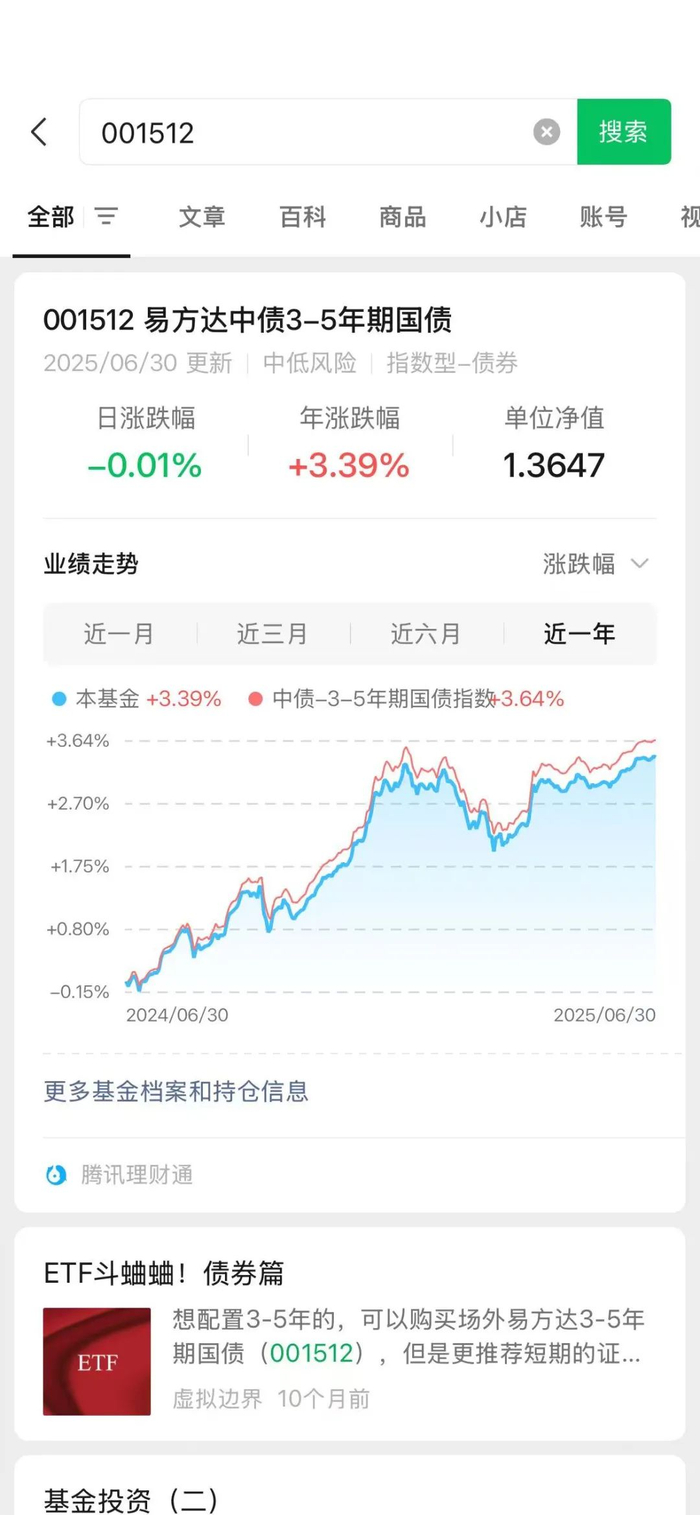Select the 近六月 period
The width and height of the screenshot is (700, 1515).
[426, 633]
